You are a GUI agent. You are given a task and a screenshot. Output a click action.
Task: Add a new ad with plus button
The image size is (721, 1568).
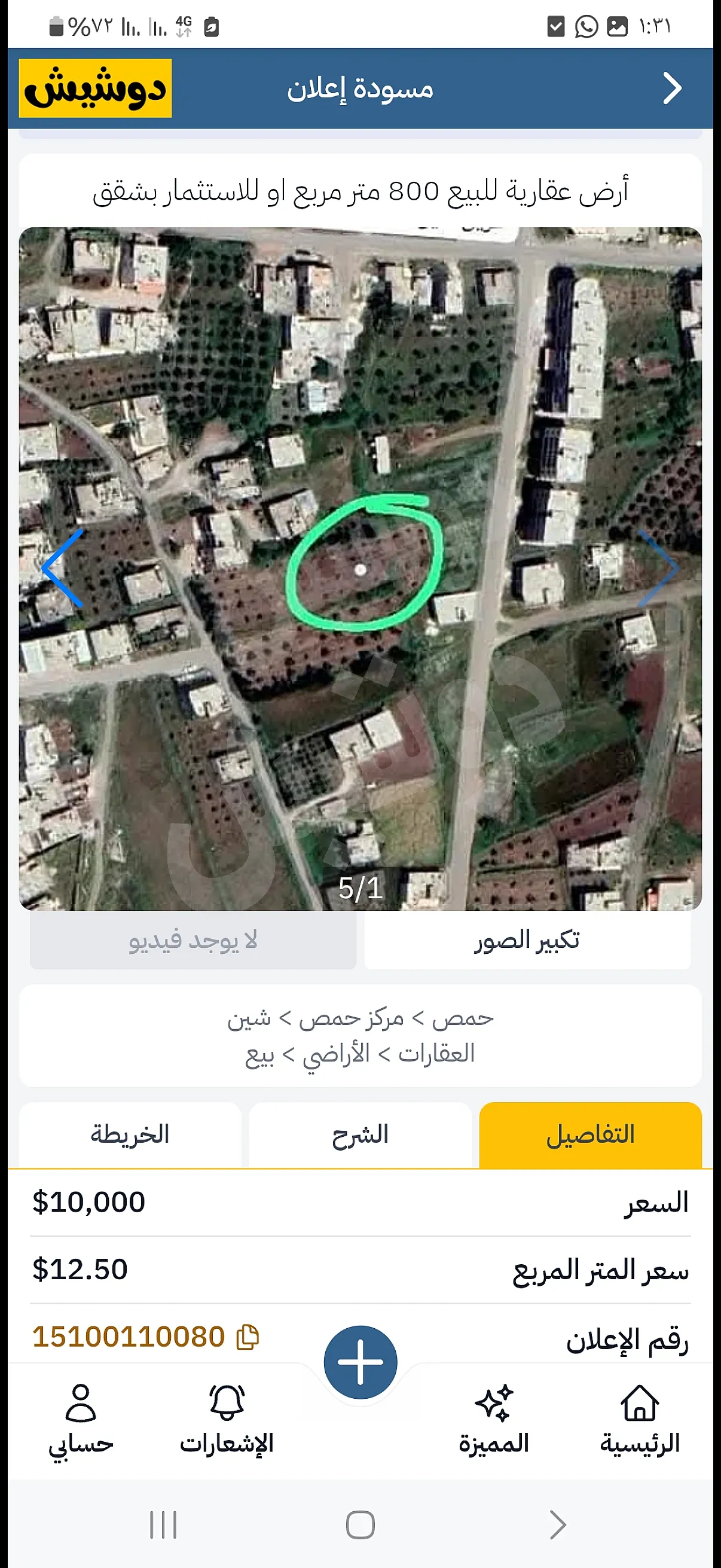click(x=360, y=1362)
